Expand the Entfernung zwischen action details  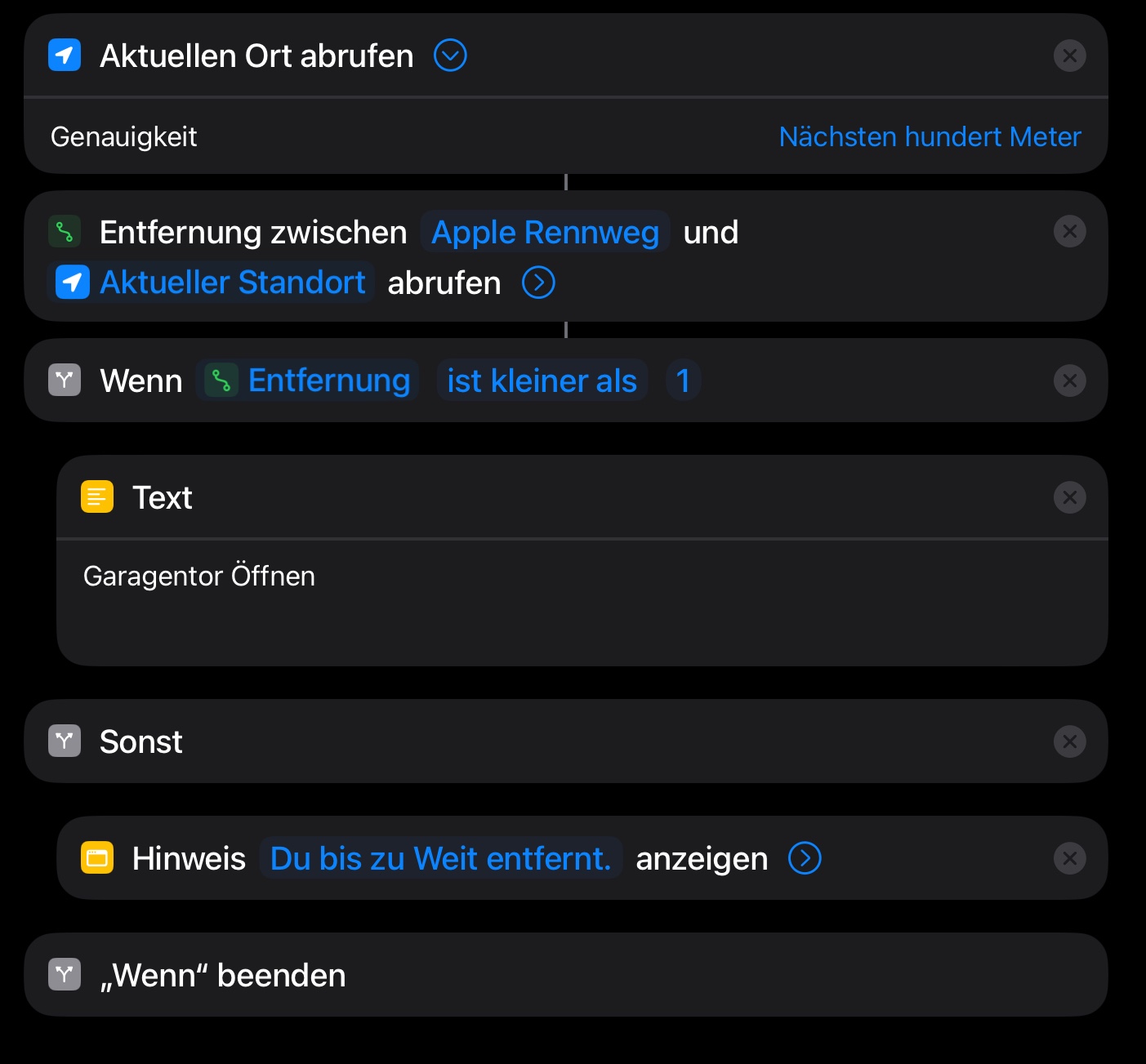click(538, 283)
